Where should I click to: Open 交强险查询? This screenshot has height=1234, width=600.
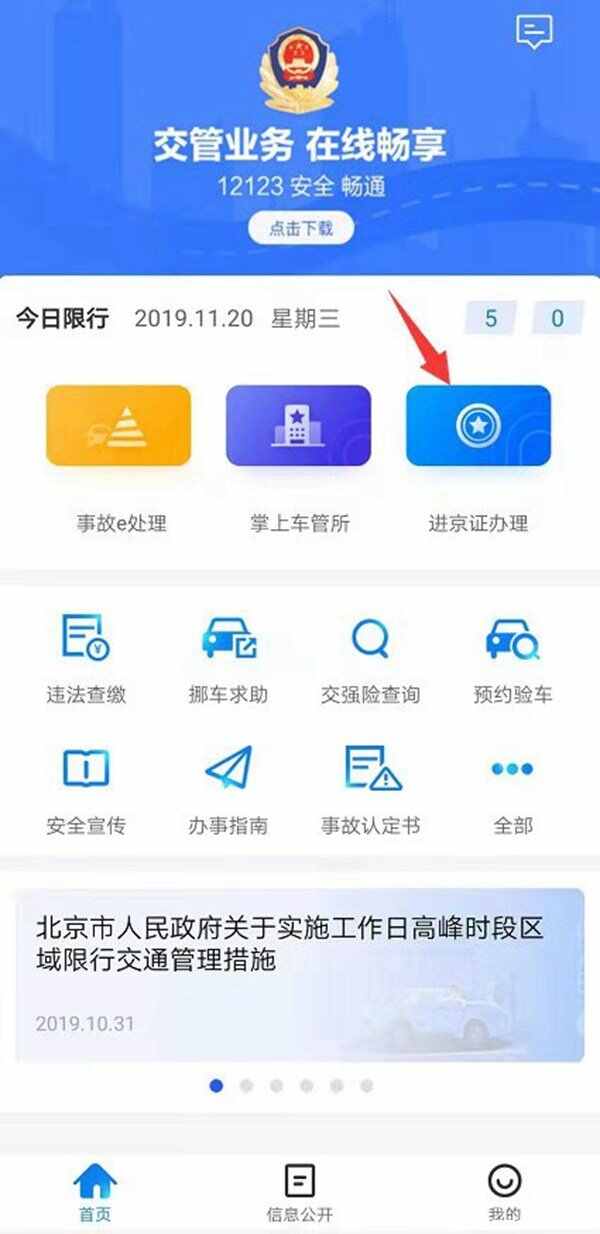tap(370, 660)
